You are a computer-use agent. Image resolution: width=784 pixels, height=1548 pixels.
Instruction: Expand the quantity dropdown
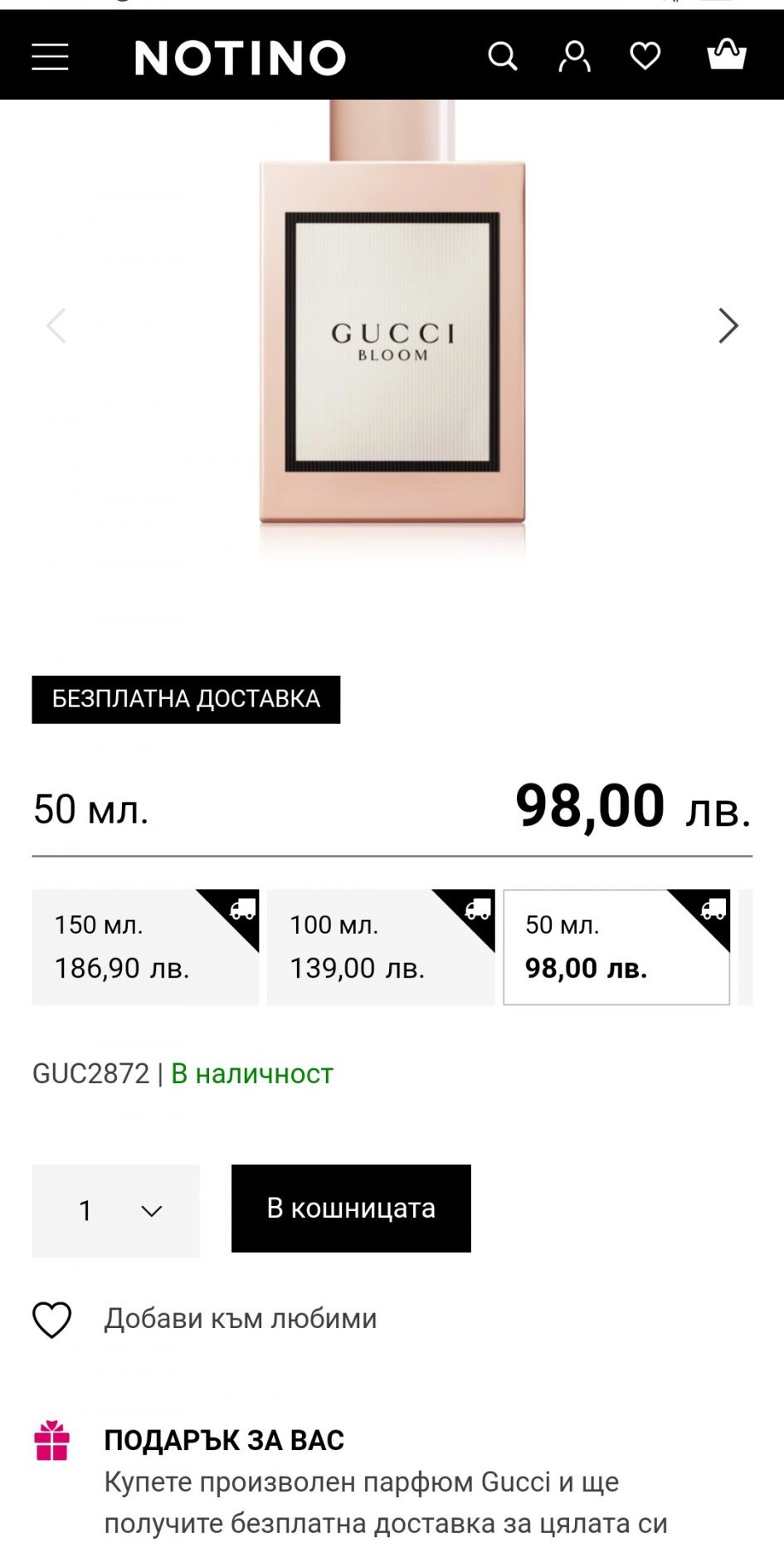(116, 1211)
